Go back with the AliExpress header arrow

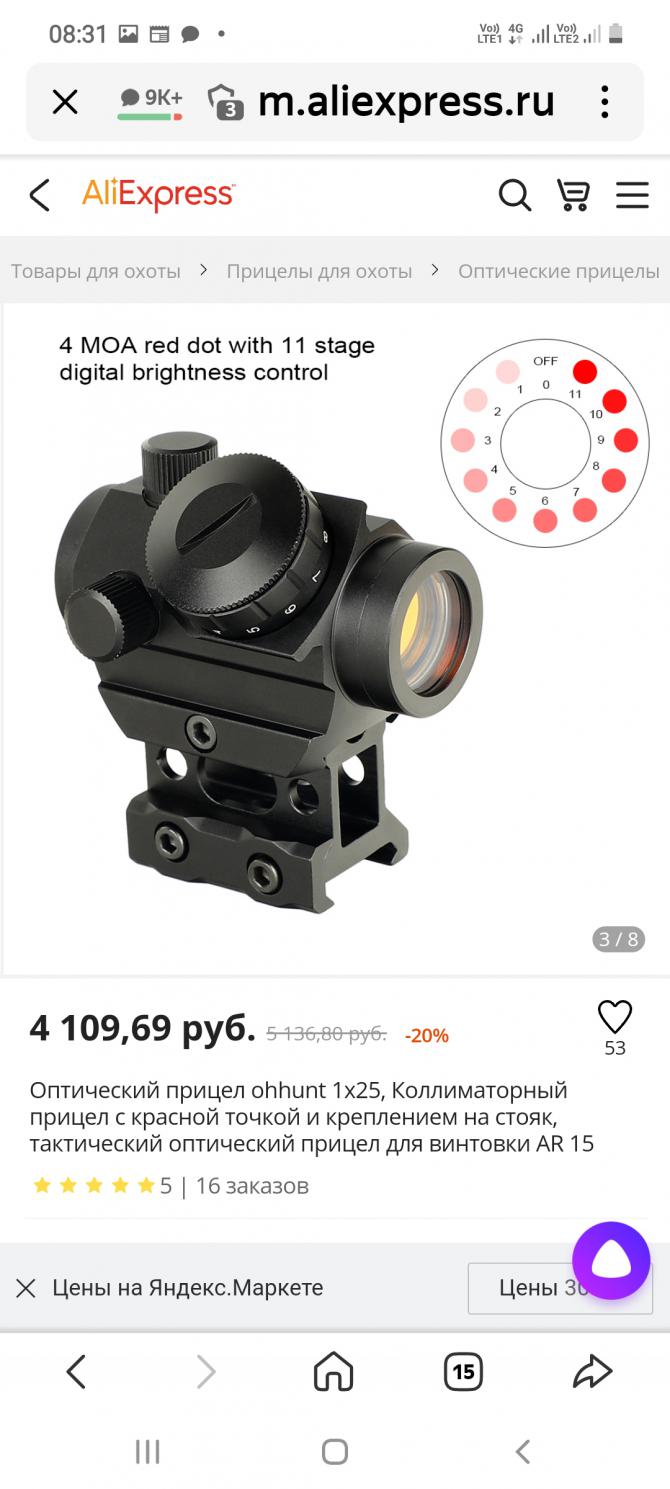pos(40,195)
